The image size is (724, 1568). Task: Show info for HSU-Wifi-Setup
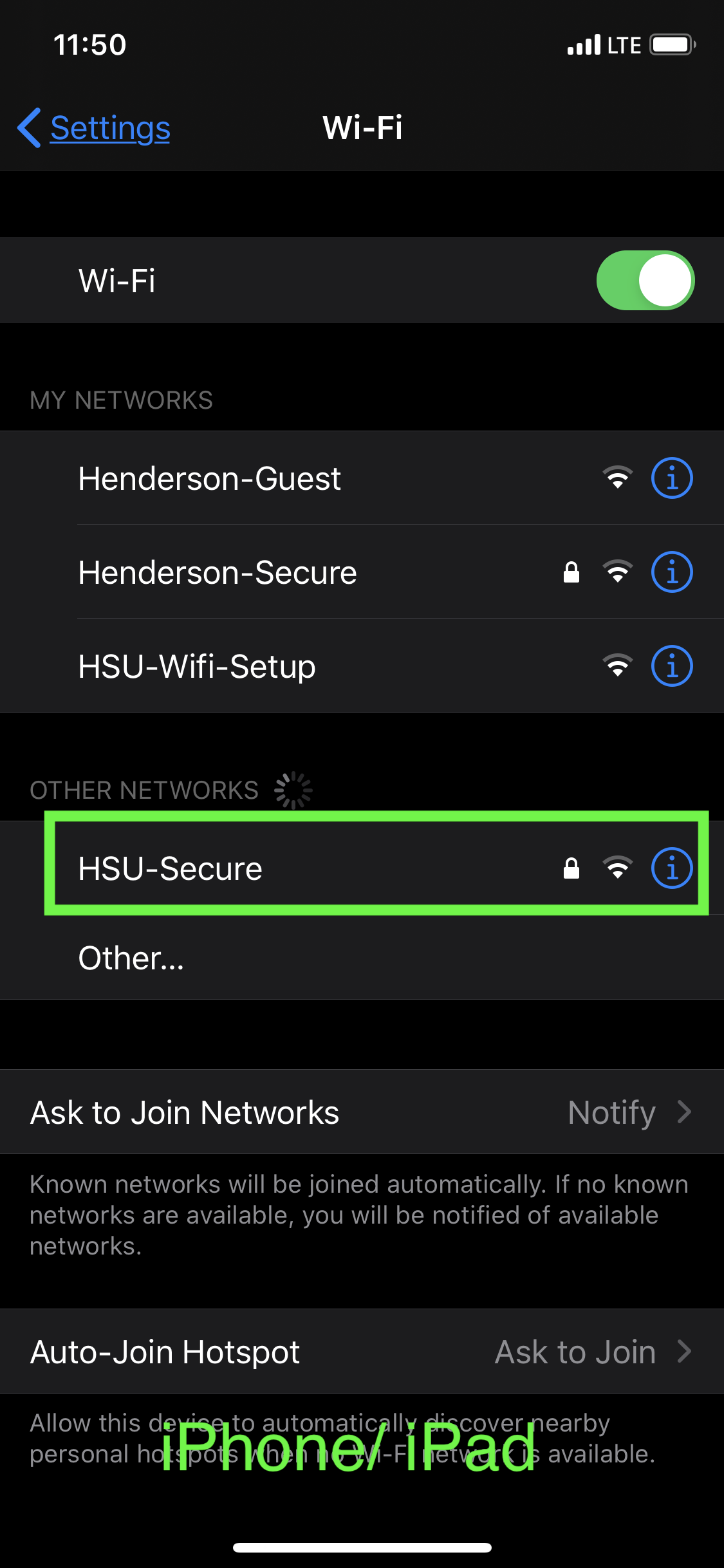(x=671, y=667)
